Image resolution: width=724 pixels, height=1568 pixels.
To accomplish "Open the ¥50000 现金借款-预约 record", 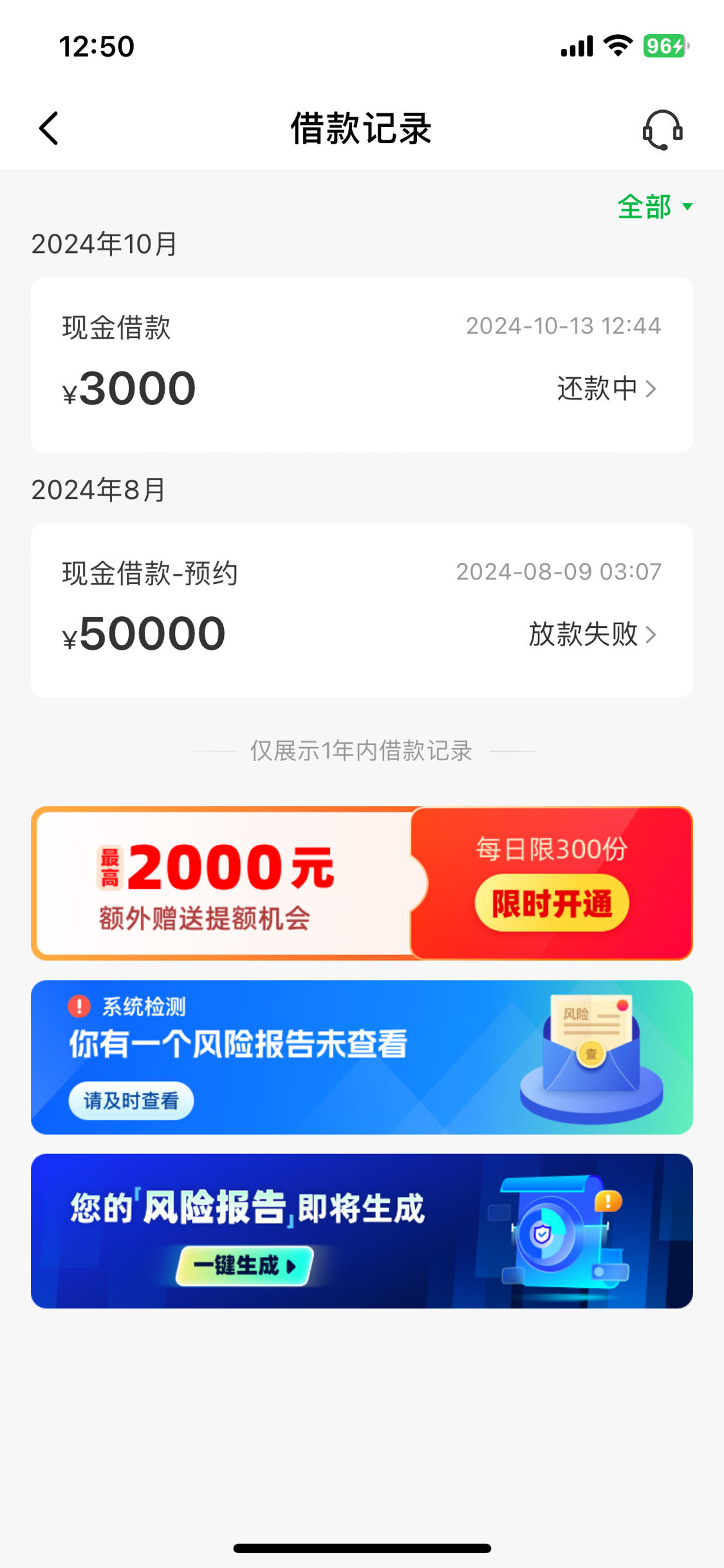I will 362,610.
